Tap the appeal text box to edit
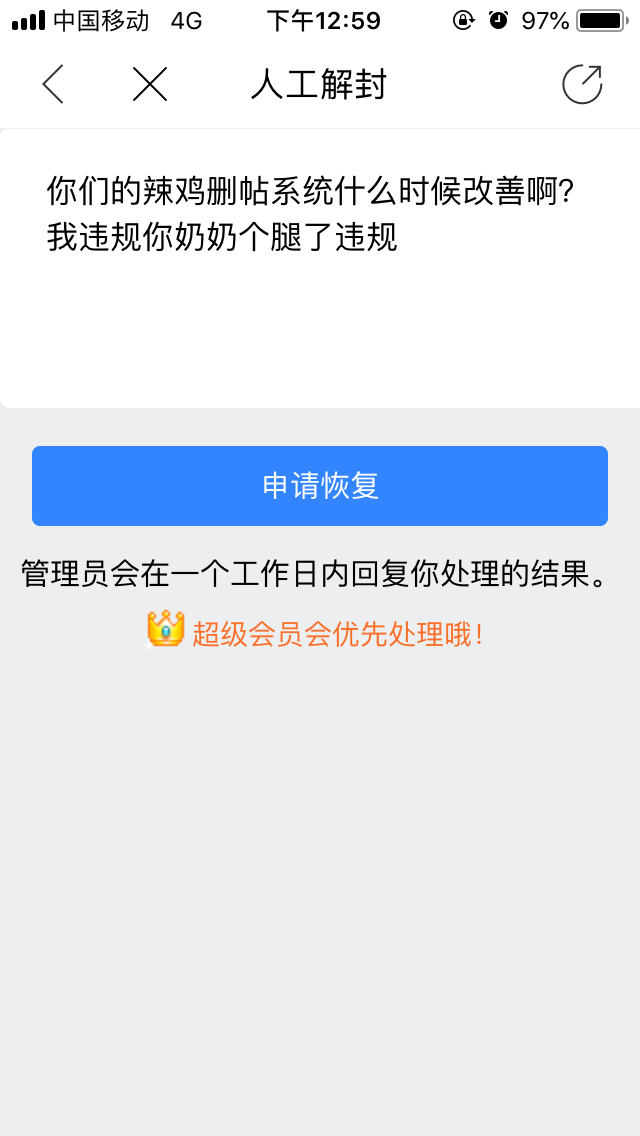Viewport: 640px width, 1136px height. [320, 269]
